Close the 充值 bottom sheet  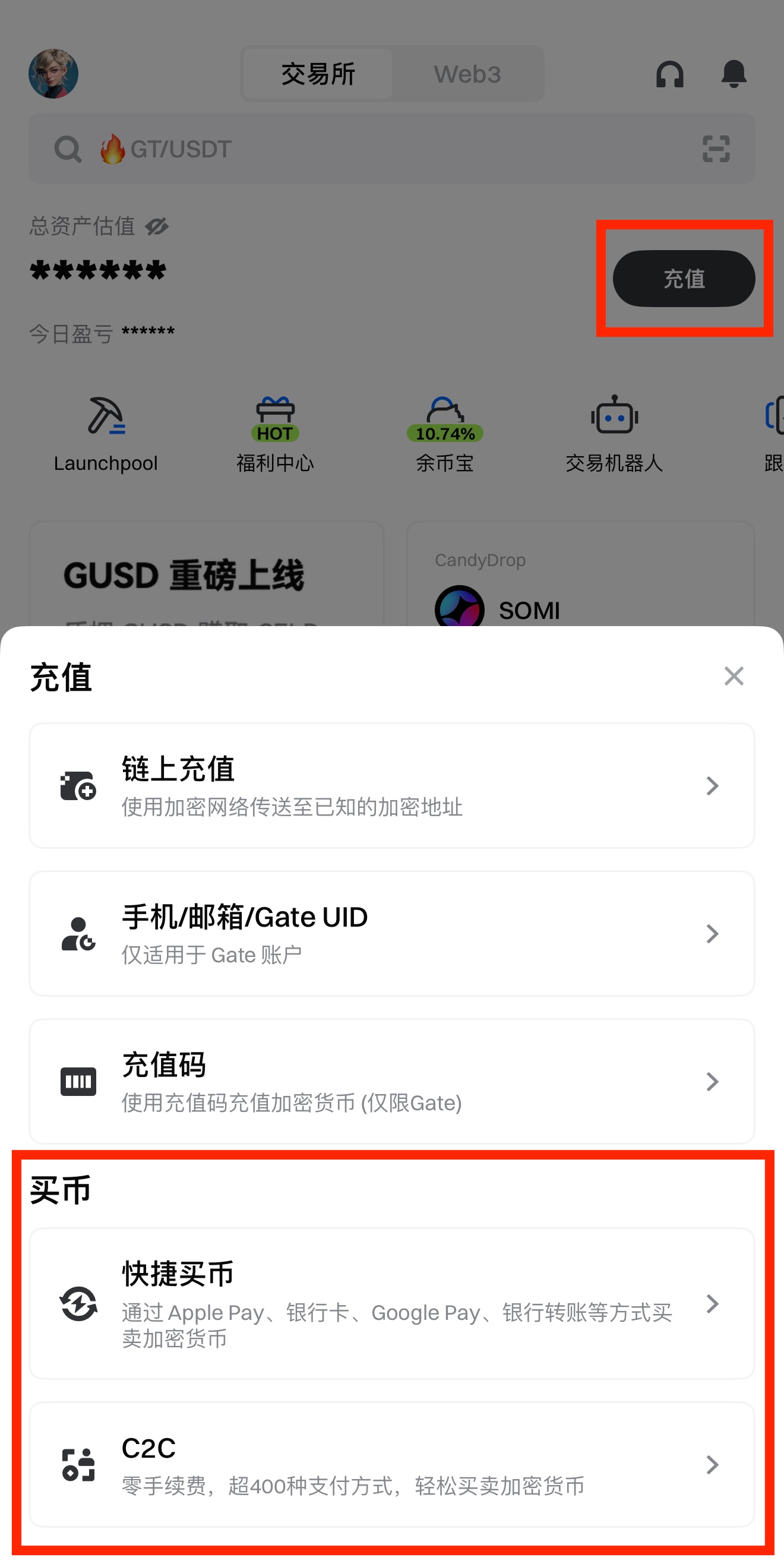tap(734, 676)
